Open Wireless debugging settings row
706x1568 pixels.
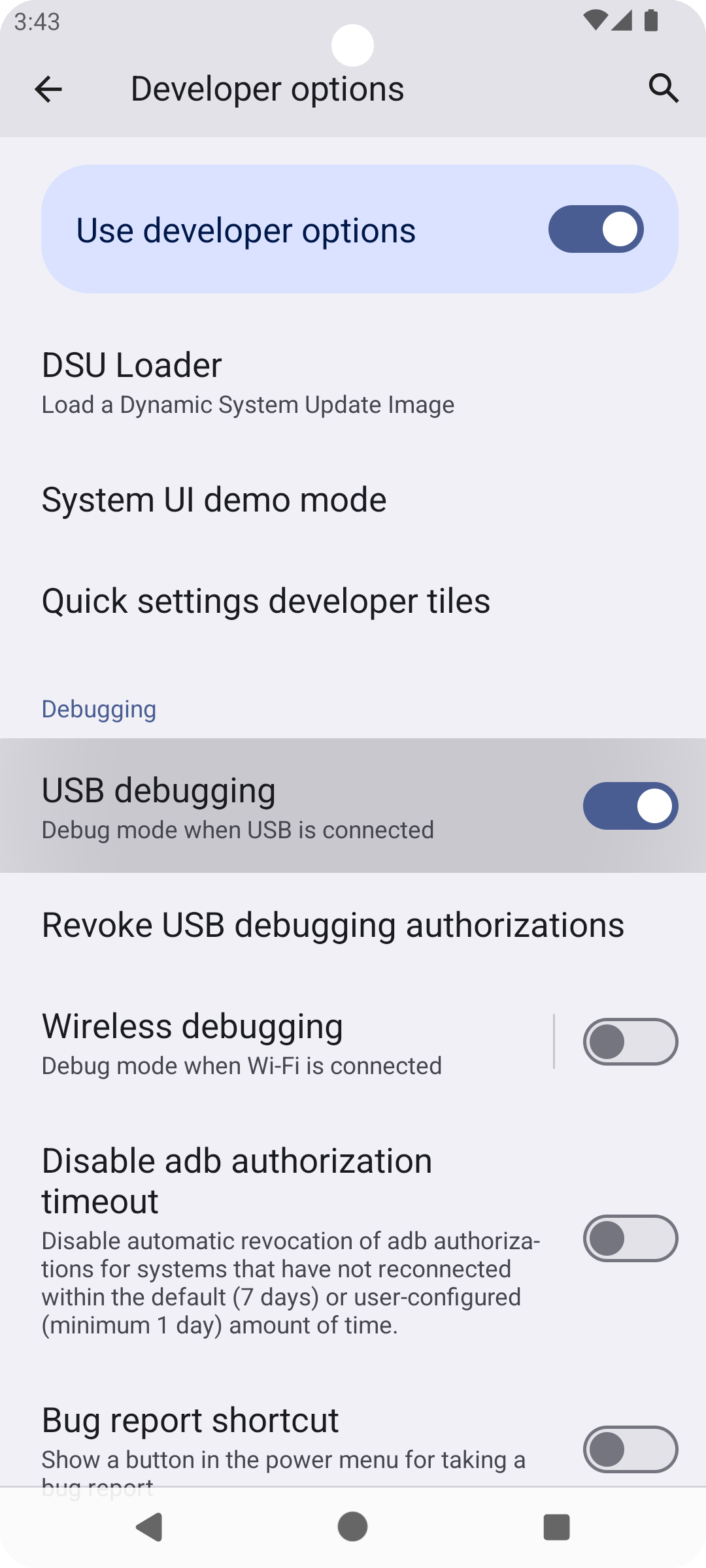point(261,1042)
